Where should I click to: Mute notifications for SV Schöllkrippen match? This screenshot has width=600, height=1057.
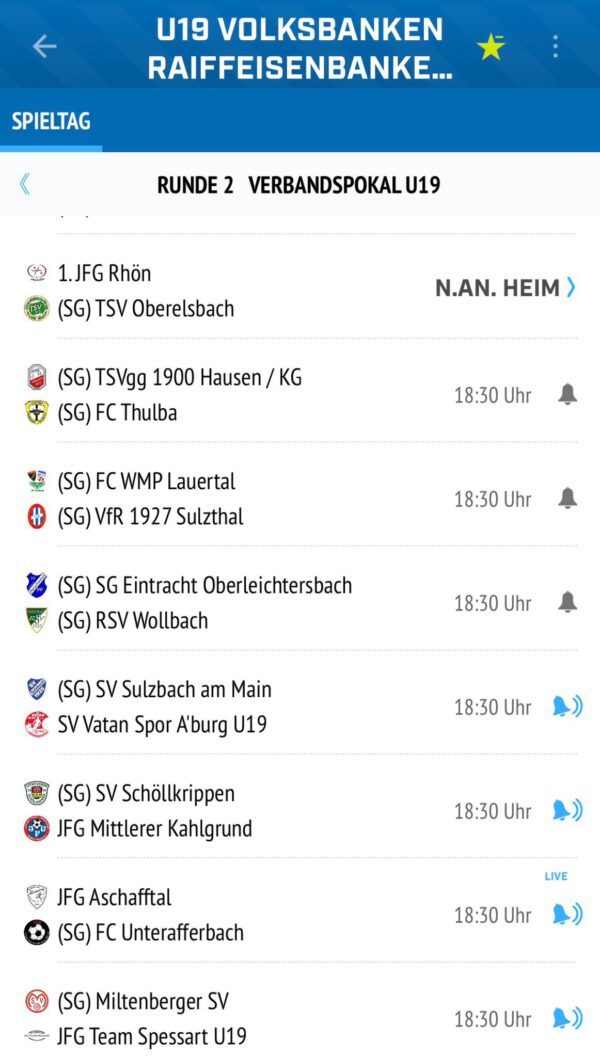567,811
